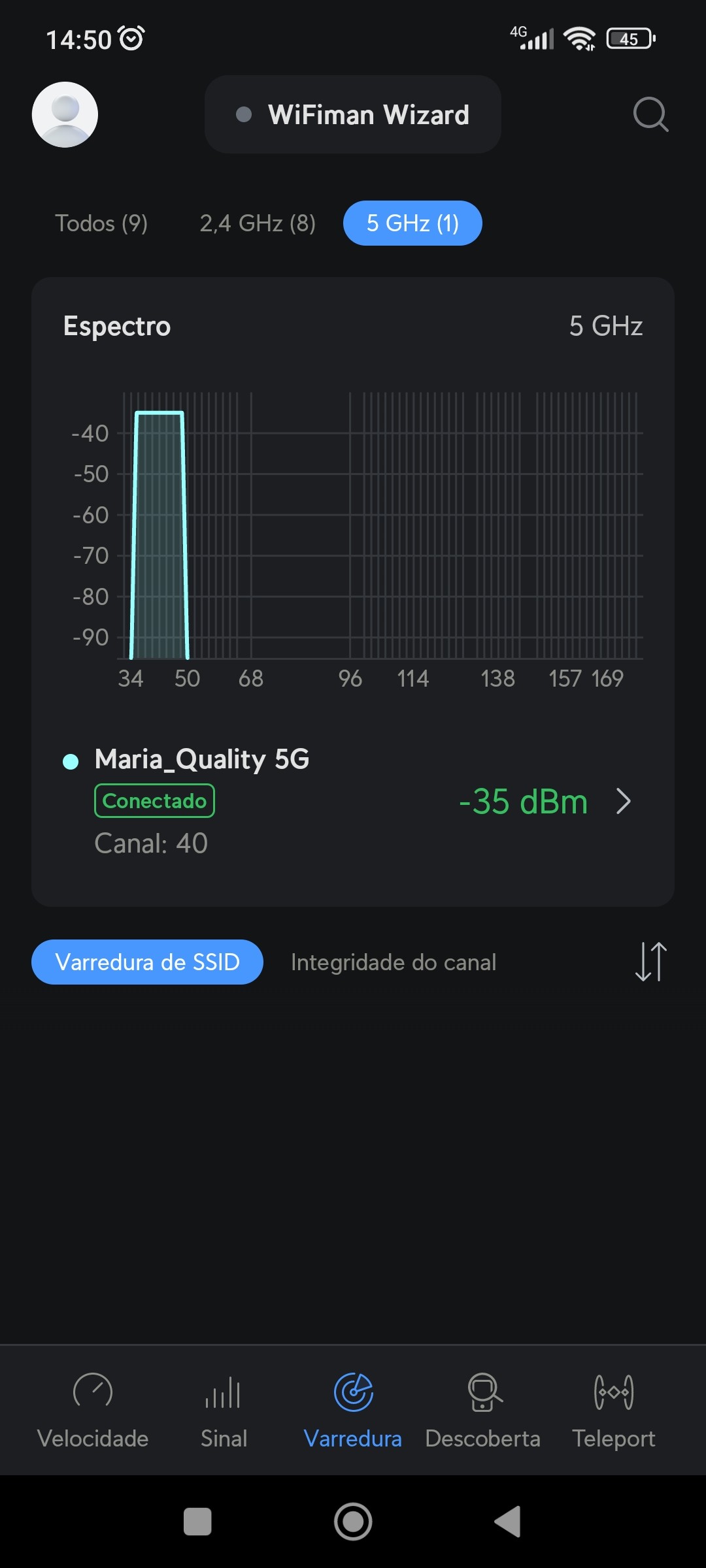Open the search magnifier icon
This screenshot has height=1568, width=706.
(x=650, y=114)
